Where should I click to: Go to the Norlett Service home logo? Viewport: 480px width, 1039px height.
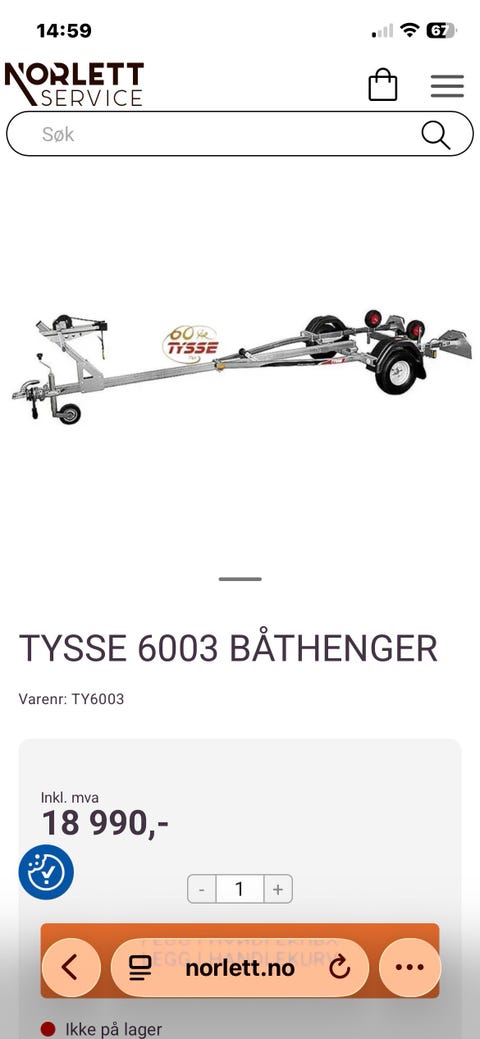pyautogui.click(x=74, y=84)
